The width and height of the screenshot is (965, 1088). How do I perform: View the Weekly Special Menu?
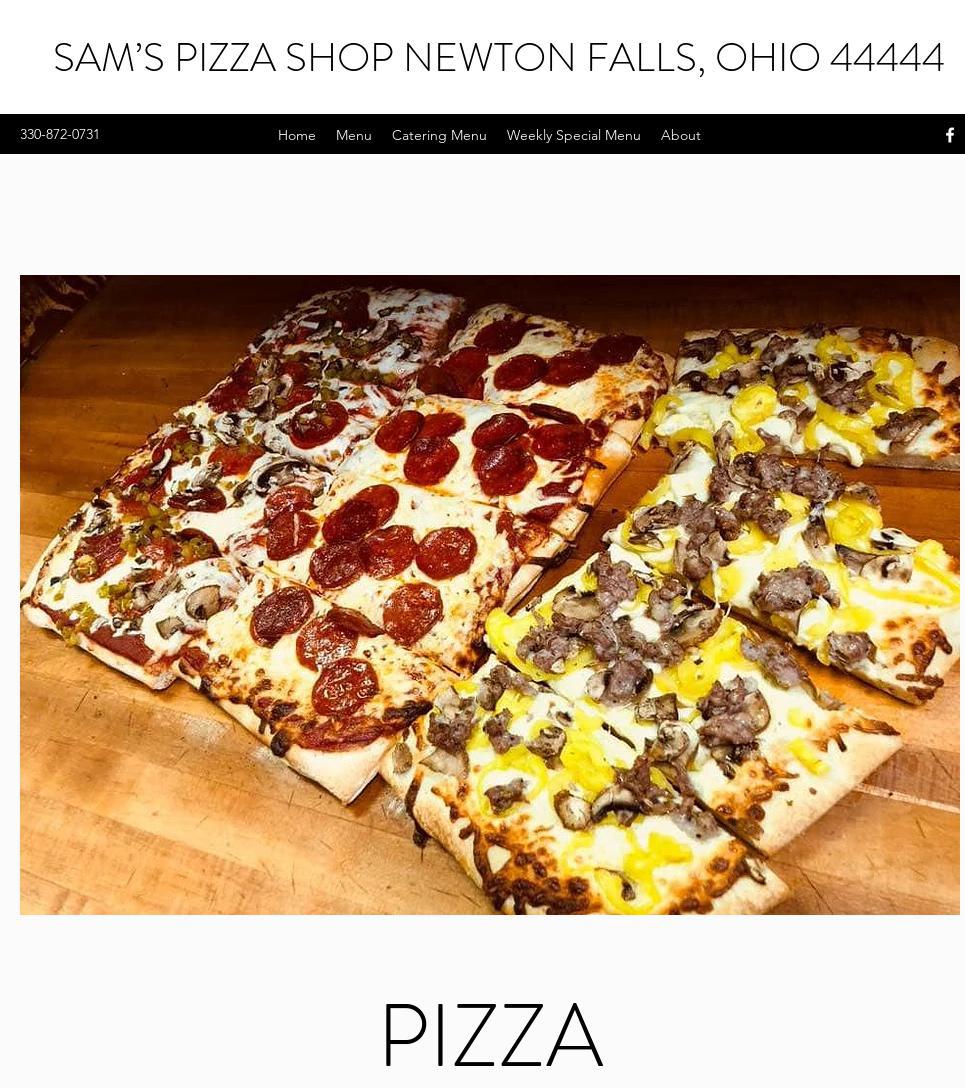pyautogui.click(x=573, y=135)
